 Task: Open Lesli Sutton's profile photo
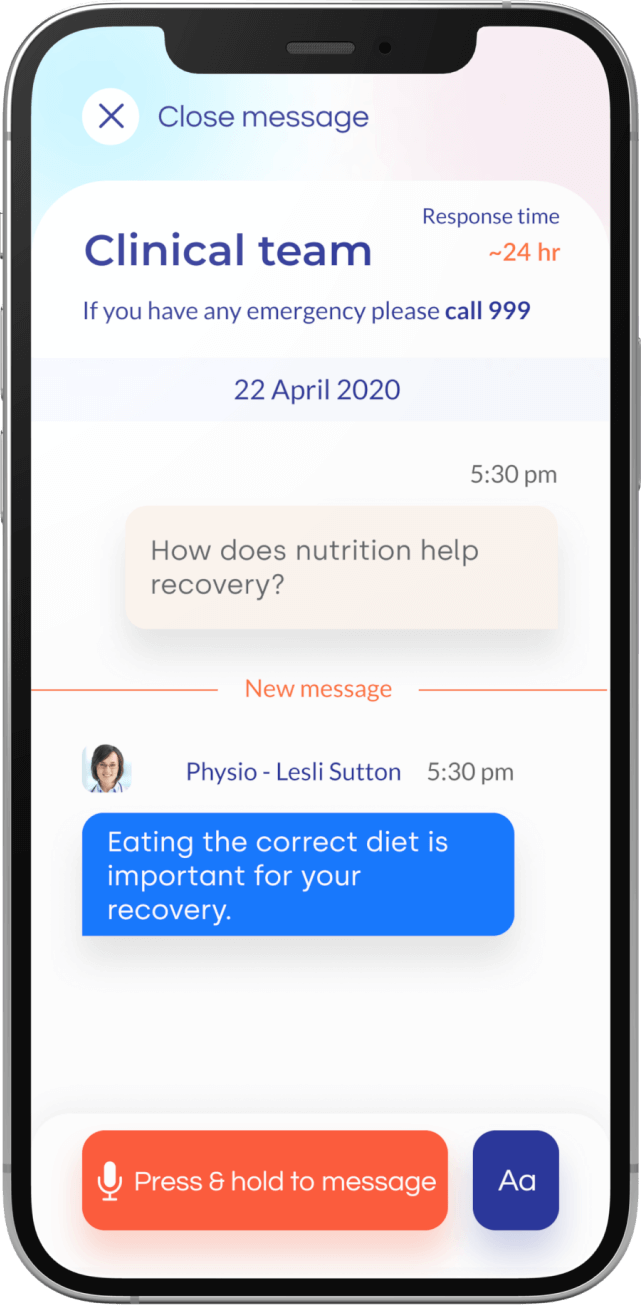[x=106, y=770]
